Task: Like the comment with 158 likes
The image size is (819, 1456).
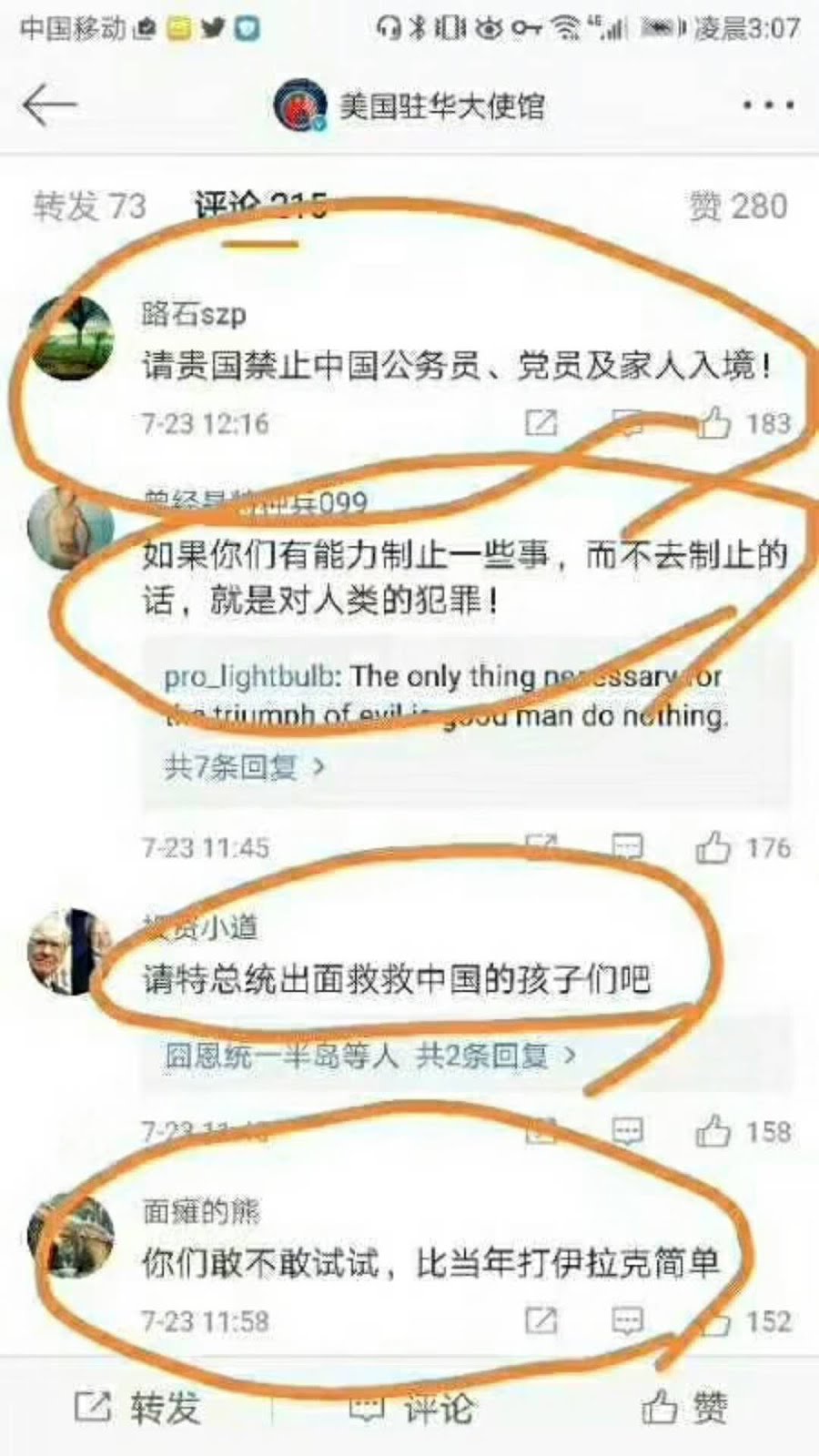Action: [714, 1132]
